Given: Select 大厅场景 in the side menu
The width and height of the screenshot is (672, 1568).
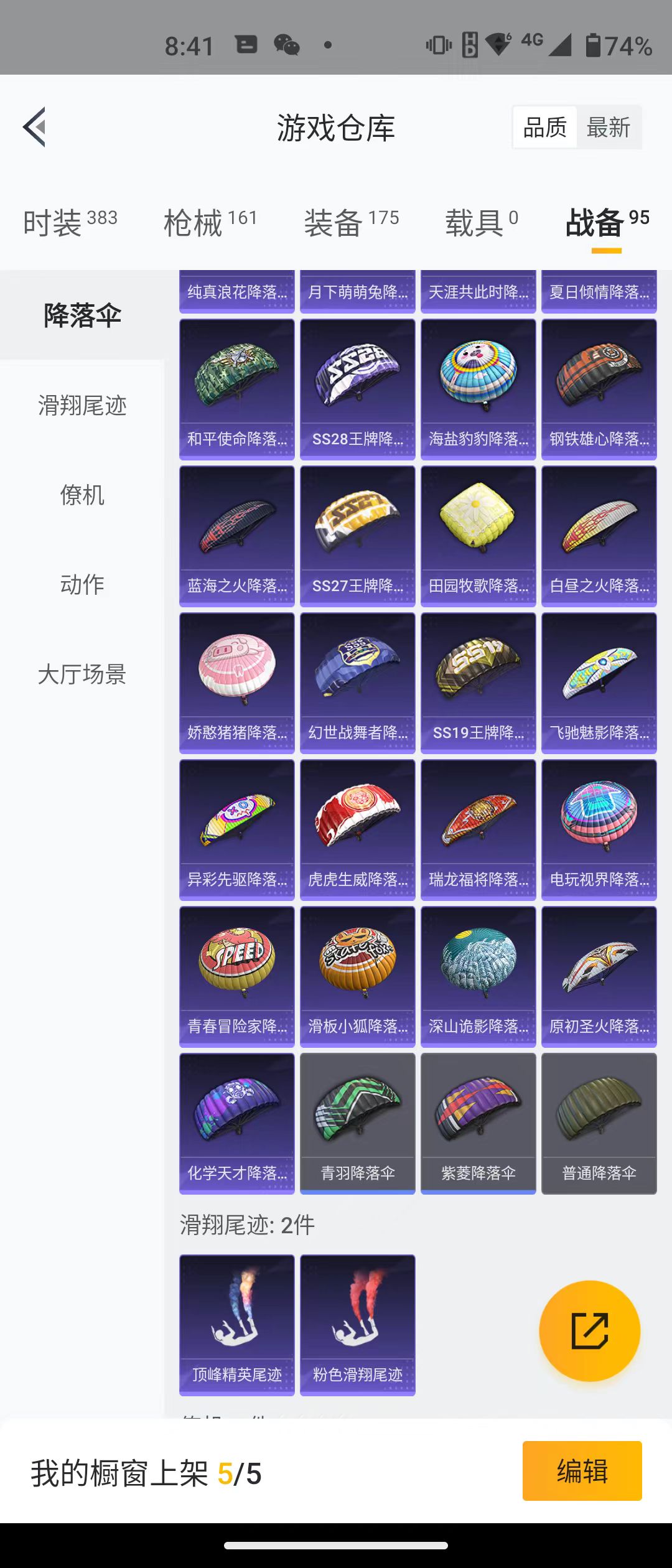Looking at the screenshot, I should (82, 674).
